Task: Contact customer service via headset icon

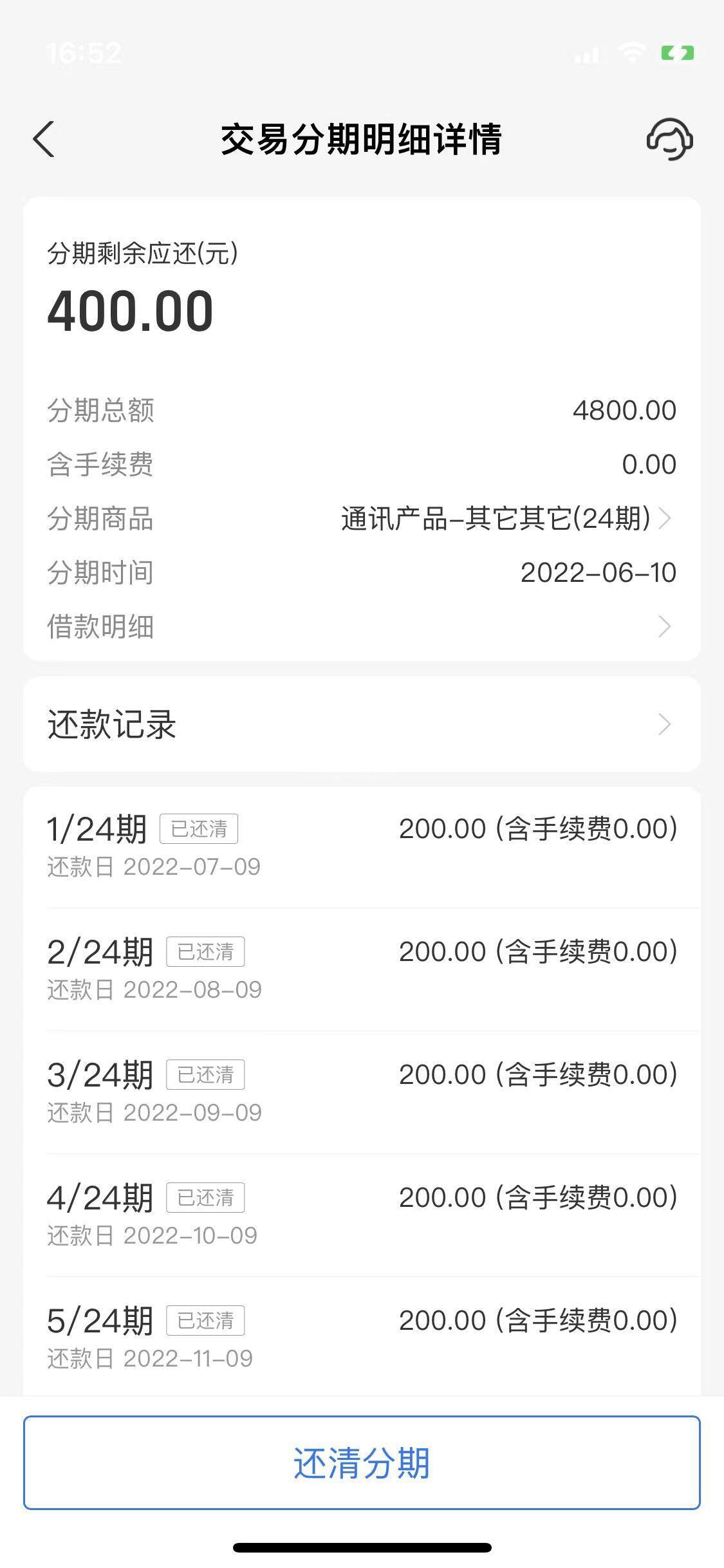Action: pyautogui.click(x=669, y=139)
